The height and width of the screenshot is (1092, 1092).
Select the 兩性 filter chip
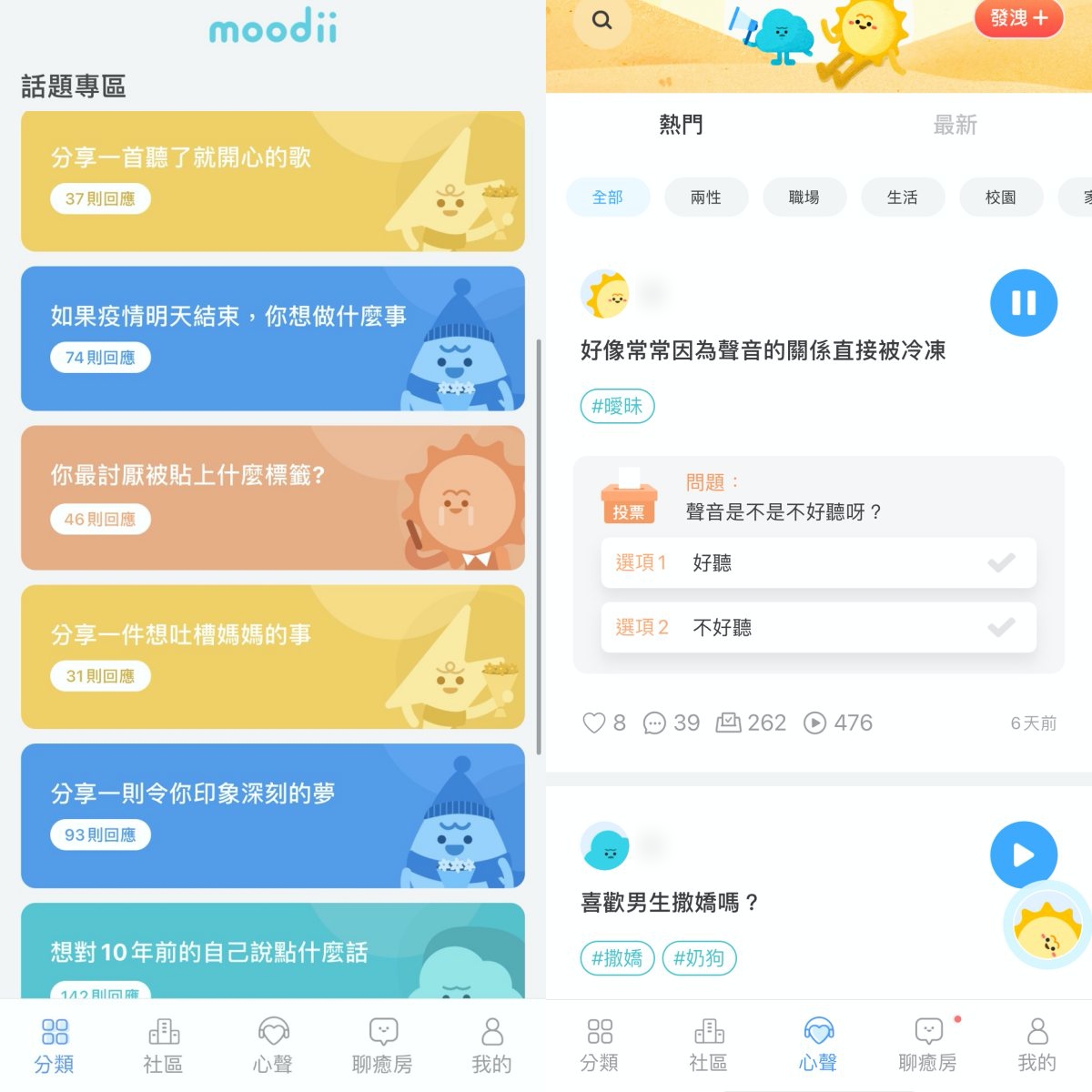[706, 197]
